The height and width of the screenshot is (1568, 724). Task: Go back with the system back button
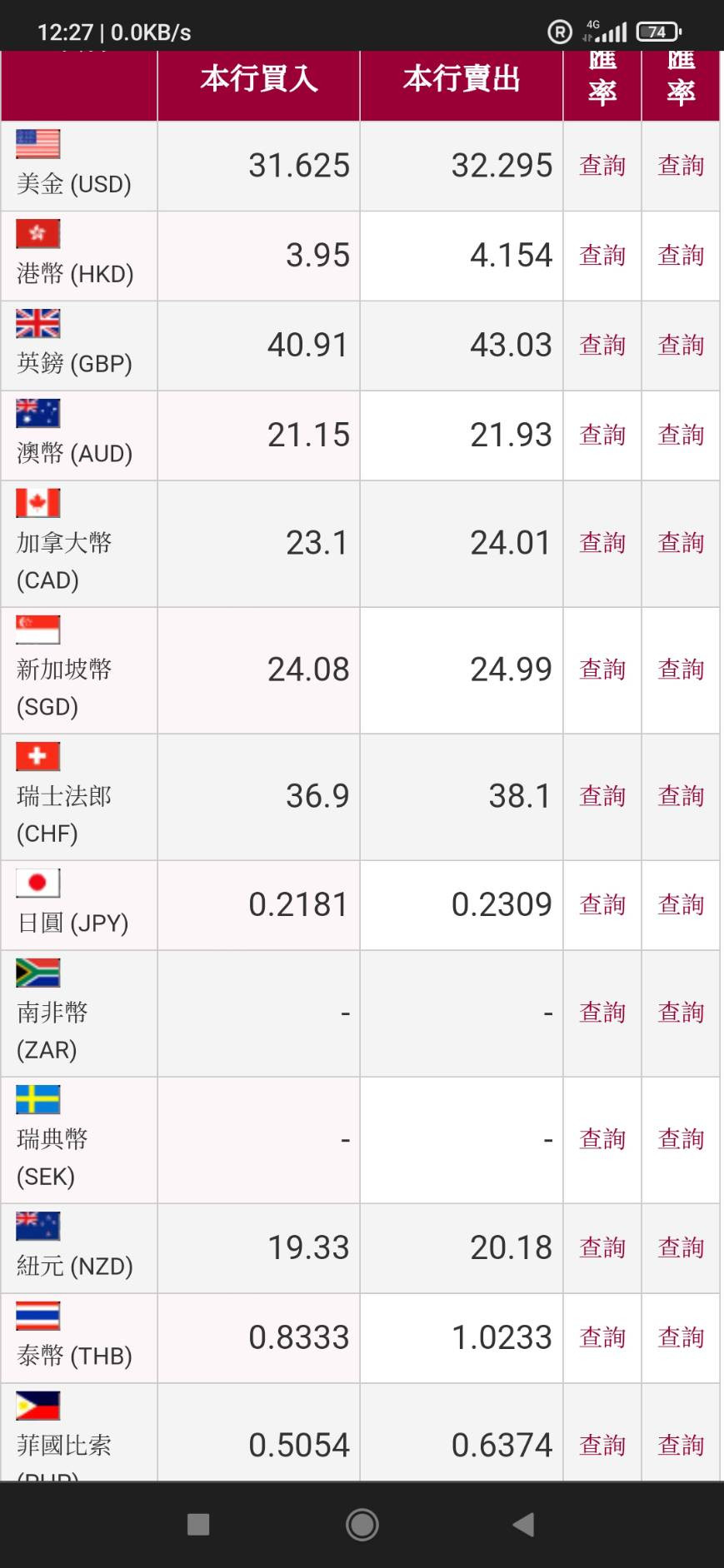tap(523, 1525)
